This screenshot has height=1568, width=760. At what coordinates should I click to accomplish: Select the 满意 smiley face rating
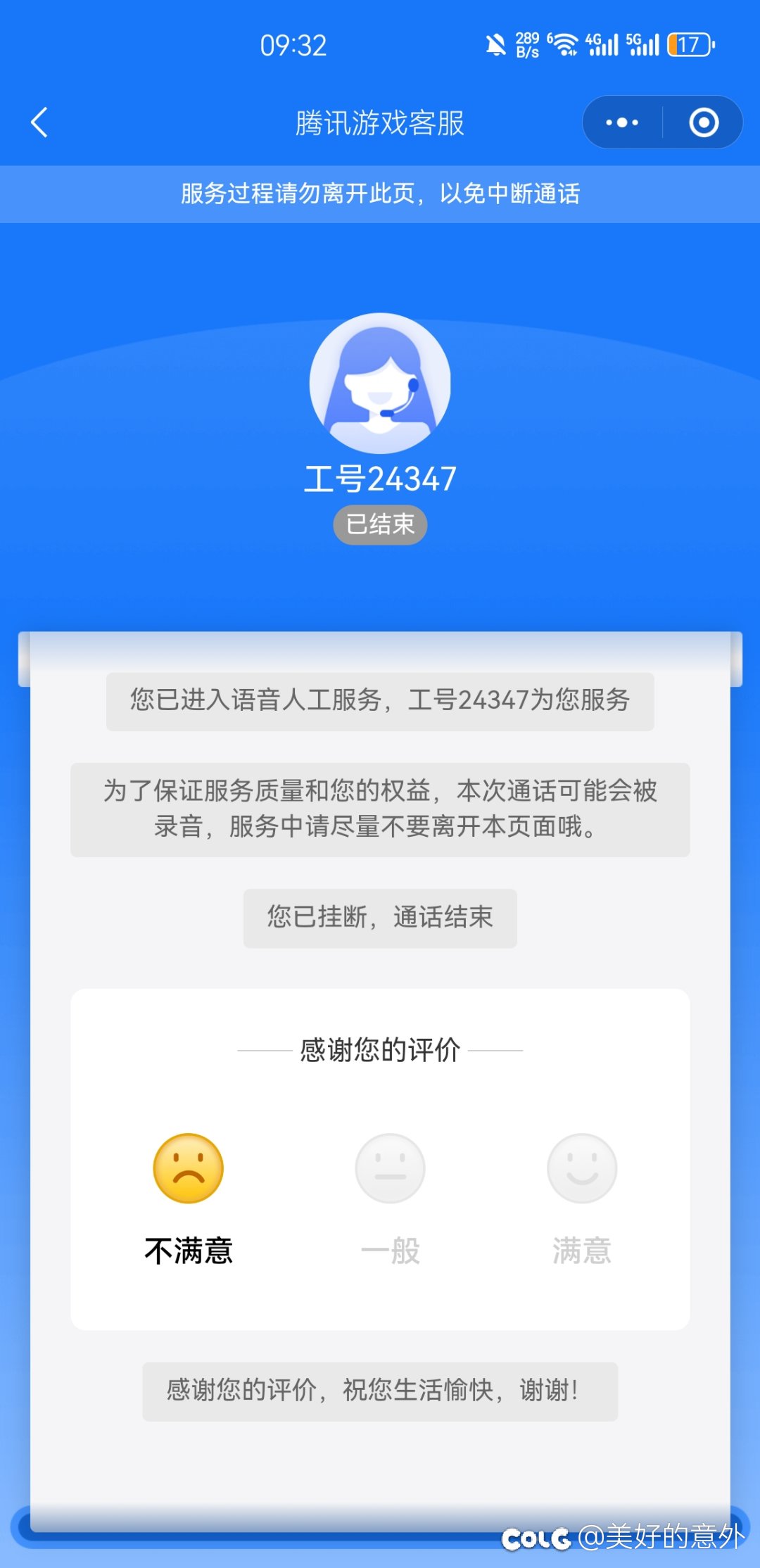coord(583,1168)
